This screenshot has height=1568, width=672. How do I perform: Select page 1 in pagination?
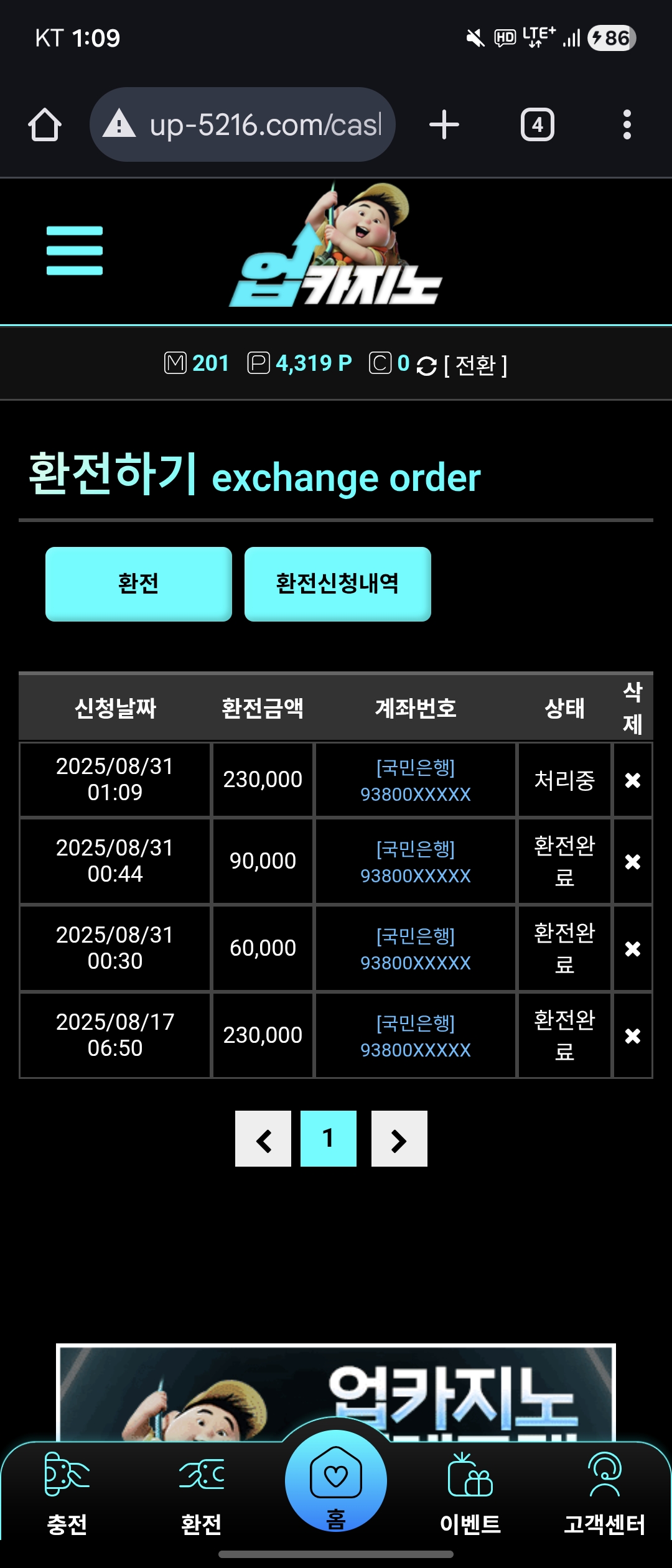[329, 1139]
